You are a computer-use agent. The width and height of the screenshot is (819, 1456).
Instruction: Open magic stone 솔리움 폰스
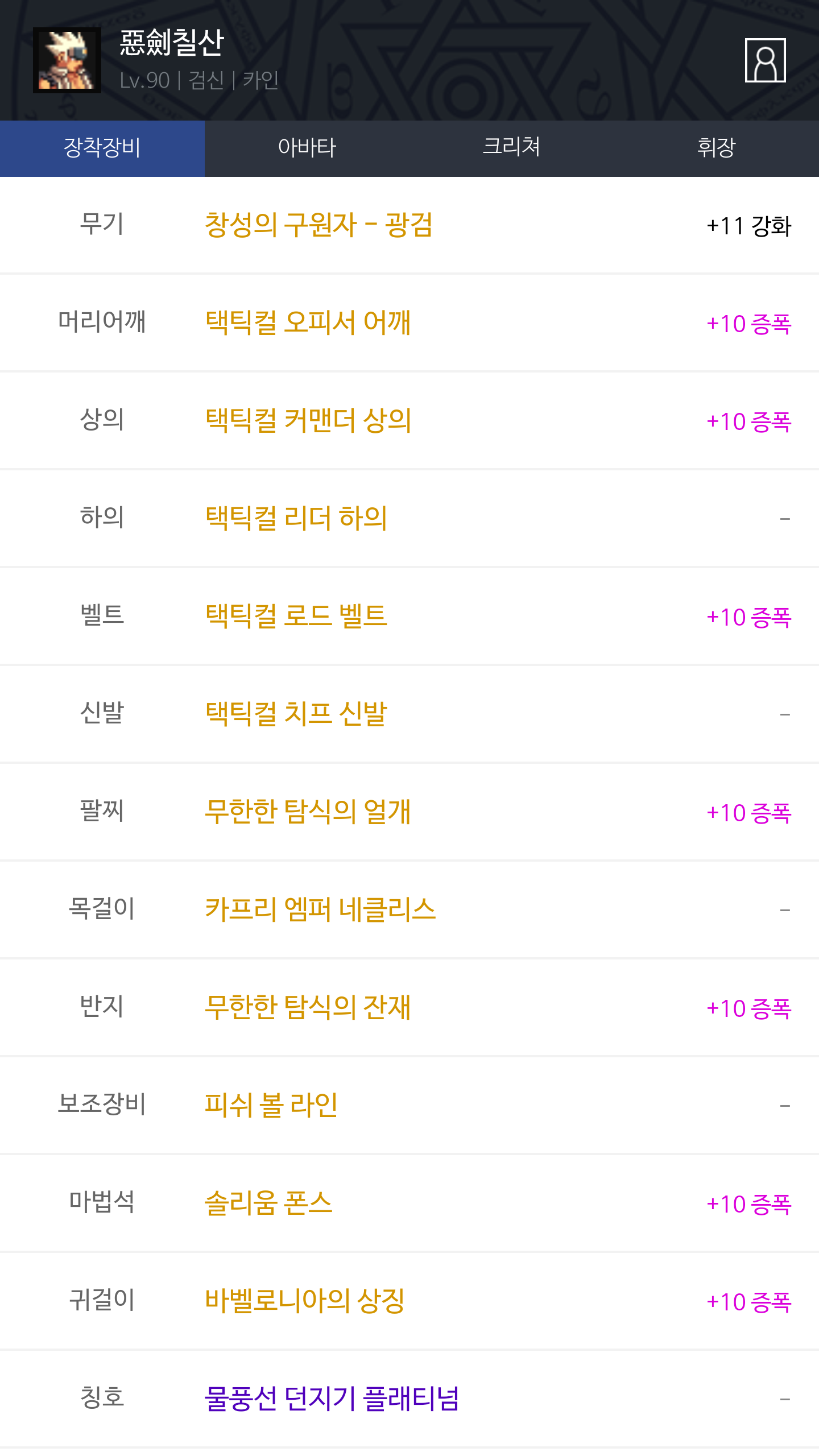pyautogui.click(x=268, y=1203)
